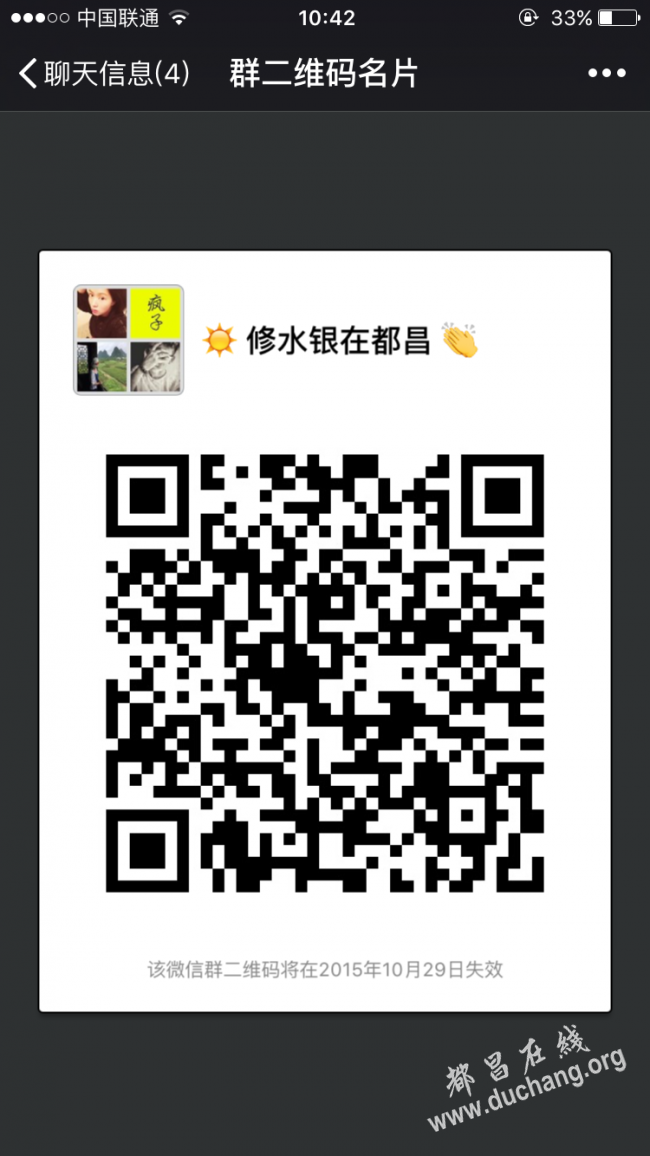Open the three-dot overflow menu
The height and width of the screenshot is (1156, 650).
[x=607, y=73]
